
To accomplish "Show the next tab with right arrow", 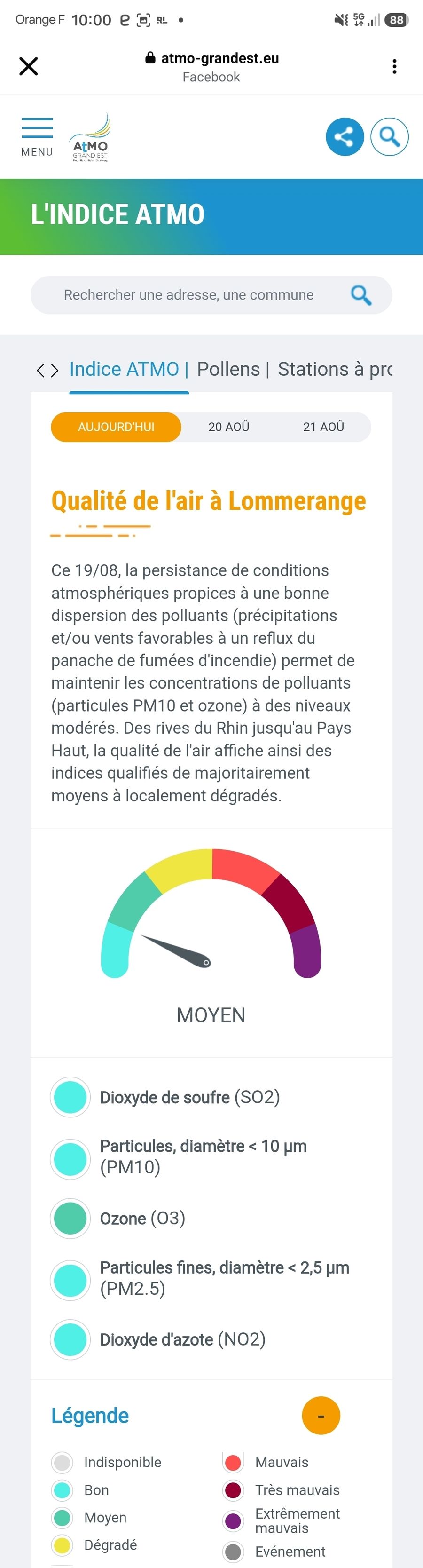I will [x=55, y=370].
